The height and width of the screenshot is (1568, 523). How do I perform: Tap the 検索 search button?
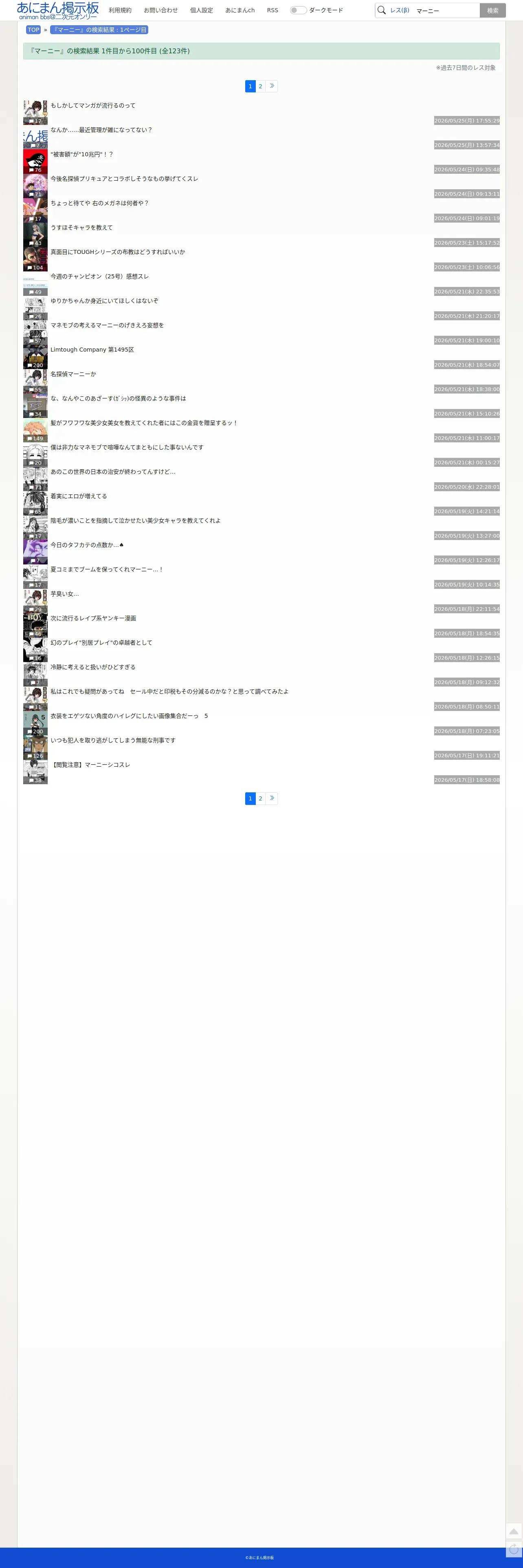(x=492, y=10)
